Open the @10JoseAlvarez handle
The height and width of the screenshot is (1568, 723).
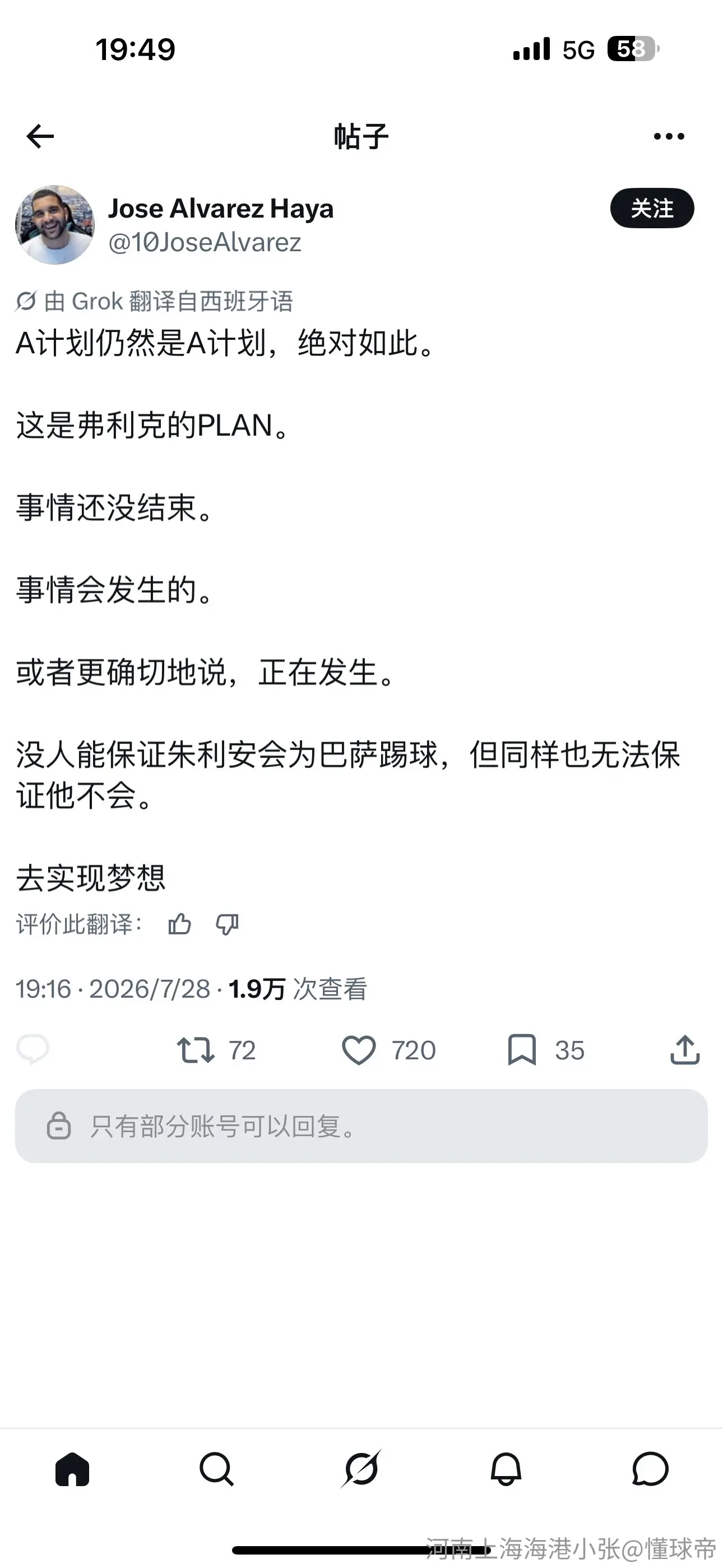click(205, 242)
